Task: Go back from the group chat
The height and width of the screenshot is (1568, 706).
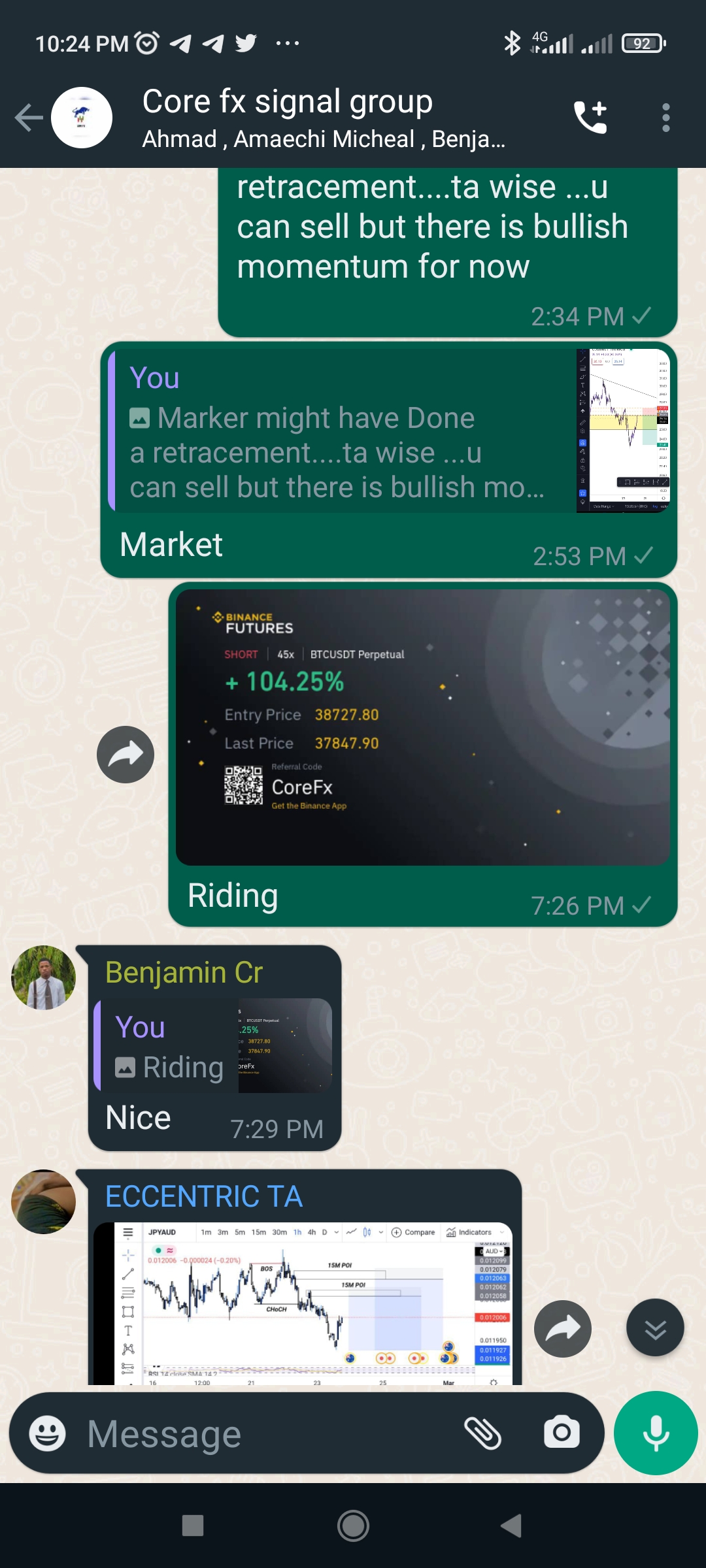Action: tap(29, 118)
